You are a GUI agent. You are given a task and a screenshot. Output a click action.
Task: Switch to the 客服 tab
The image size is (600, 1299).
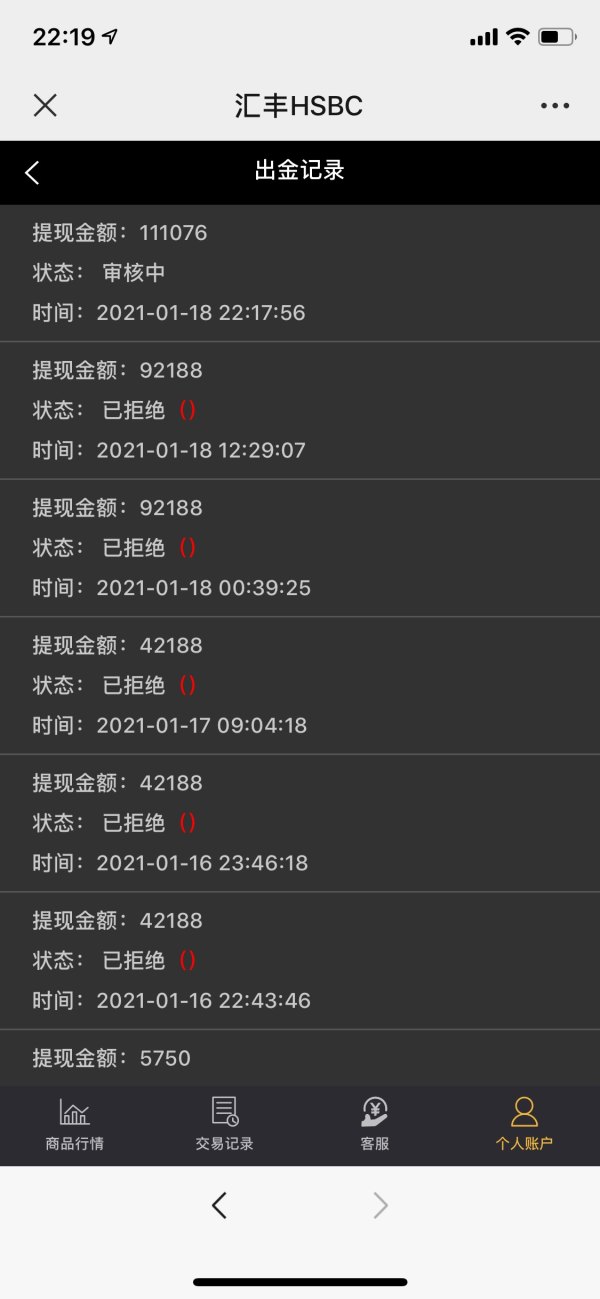[x=375, y=1123]
